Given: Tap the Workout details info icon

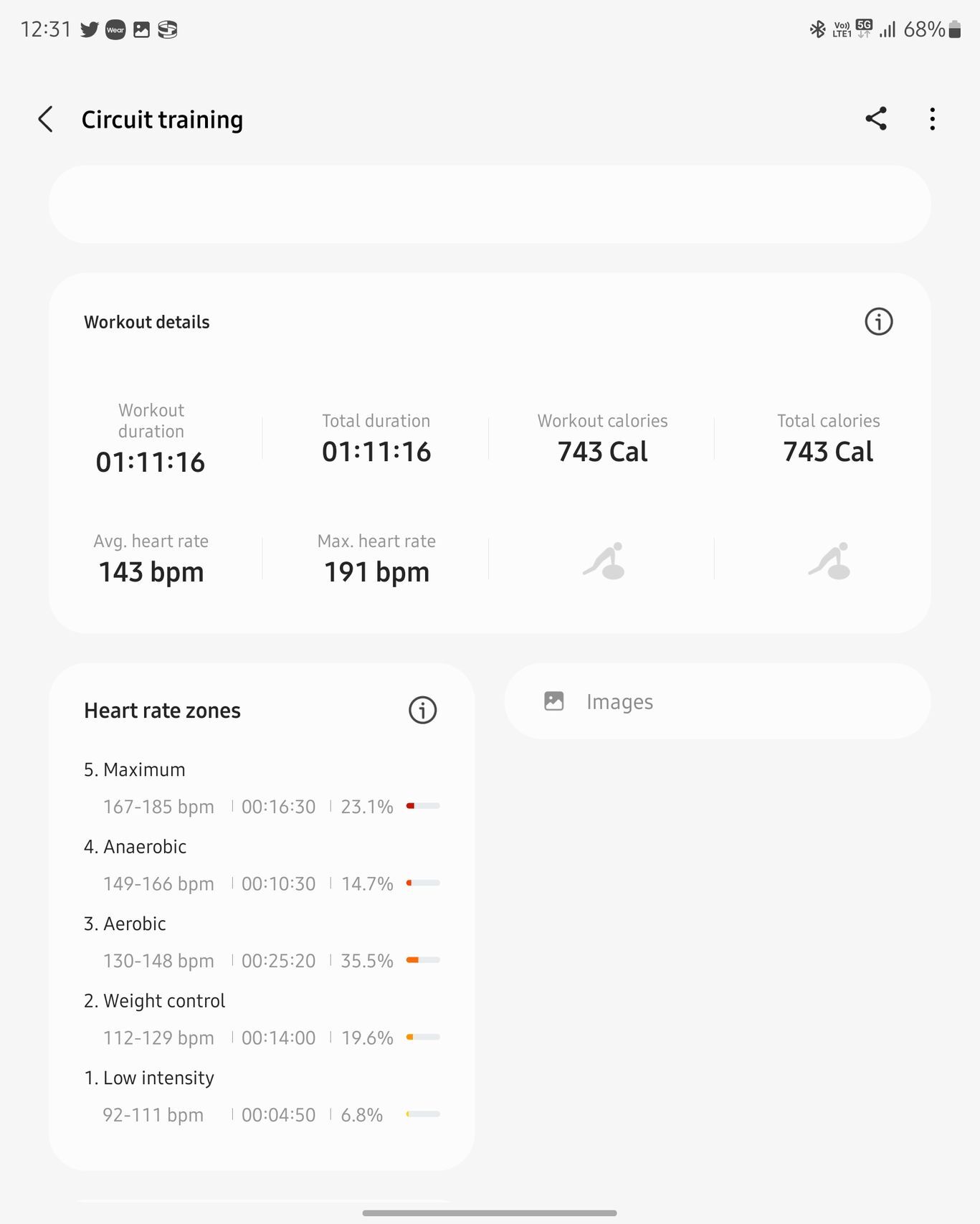Looking at the screenshot, I should [x=877, y=322].
